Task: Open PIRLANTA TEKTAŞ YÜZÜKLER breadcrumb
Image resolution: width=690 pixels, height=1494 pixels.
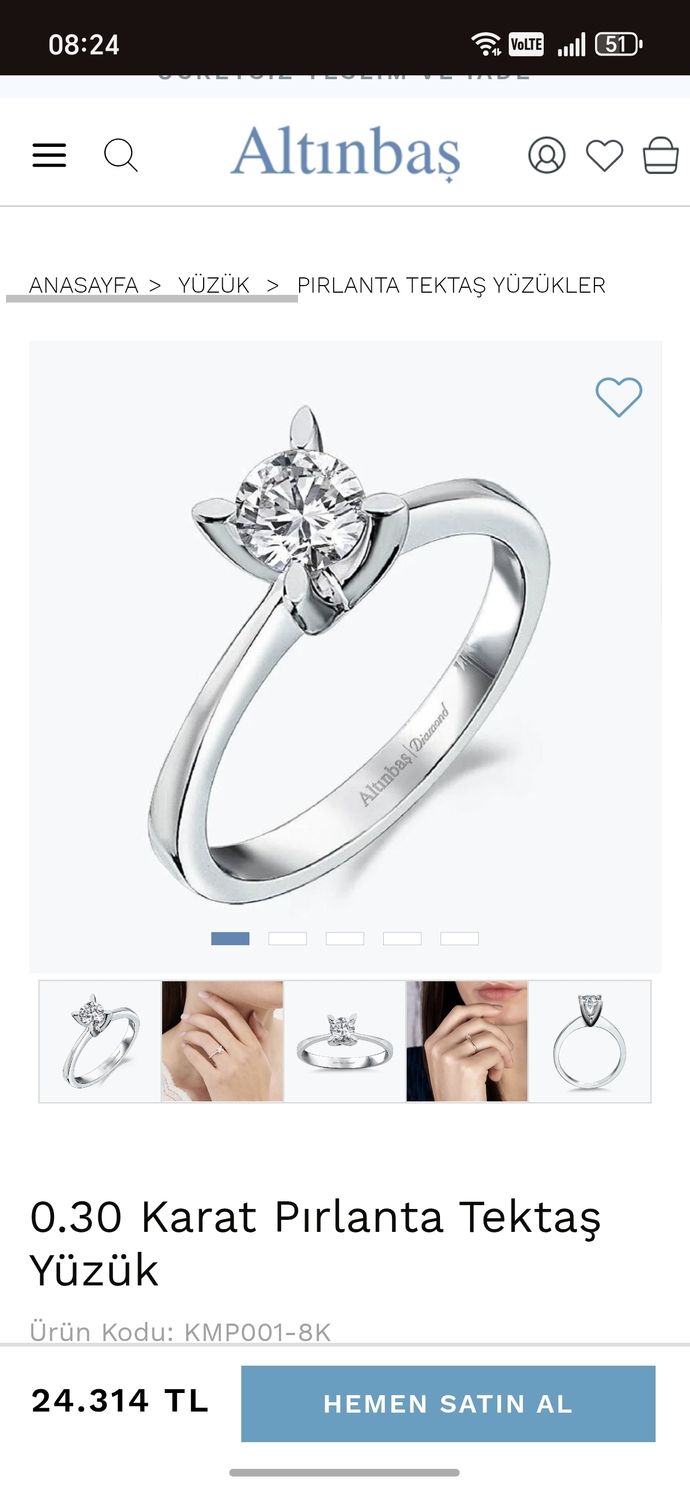Action: click(x=451, y=285)
